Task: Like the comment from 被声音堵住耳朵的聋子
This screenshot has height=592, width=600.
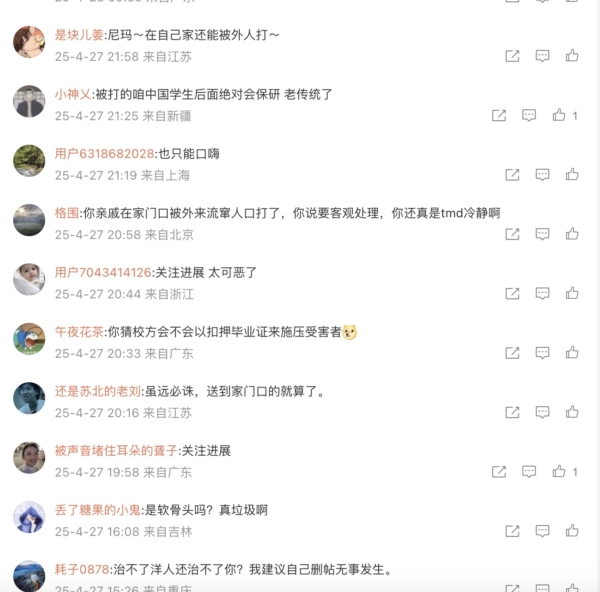Action: (x=559, y=472)
